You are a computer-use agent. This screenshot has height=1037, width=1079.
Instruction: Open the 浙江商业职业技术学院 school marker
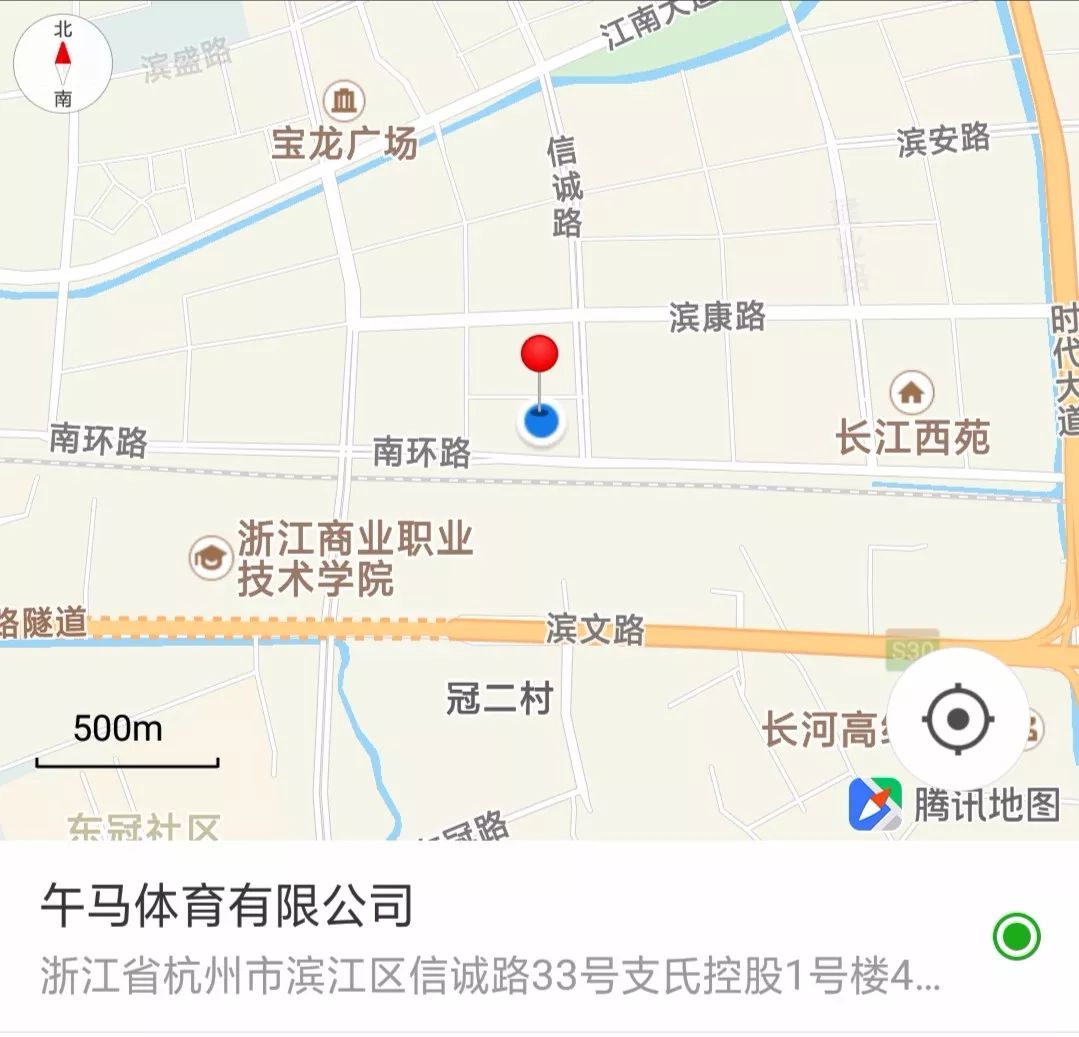pyautogui.click(x=211, y=557)
